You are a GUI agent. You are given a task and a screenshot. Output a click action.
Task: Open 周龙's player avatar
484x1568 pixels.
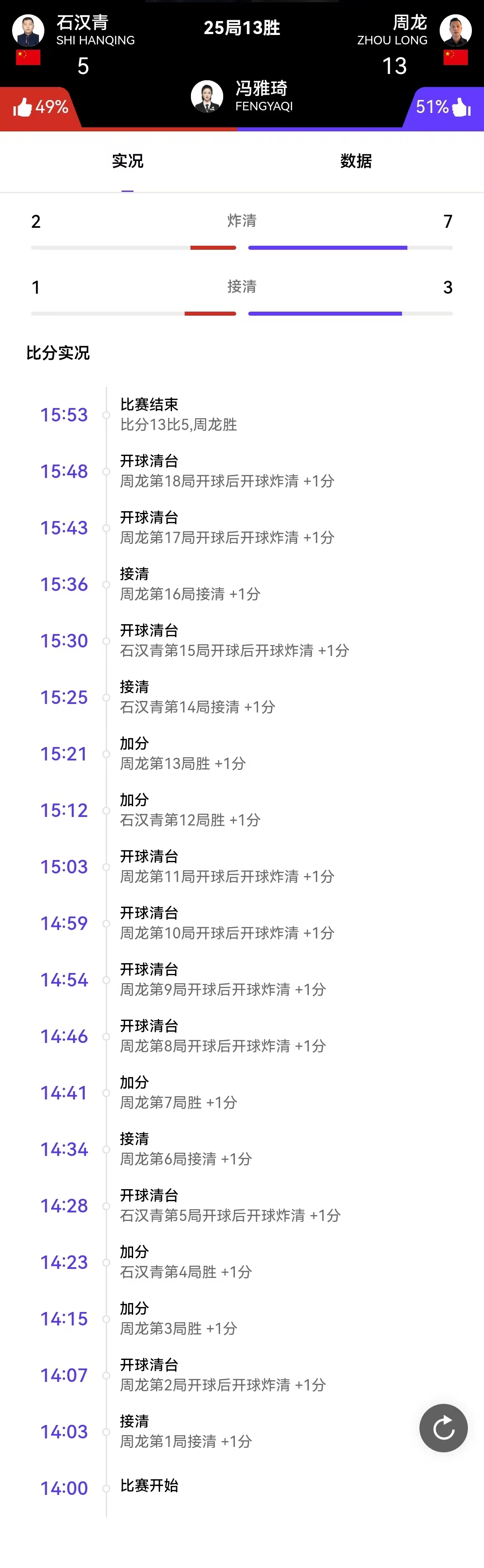[x=455, y=30]
